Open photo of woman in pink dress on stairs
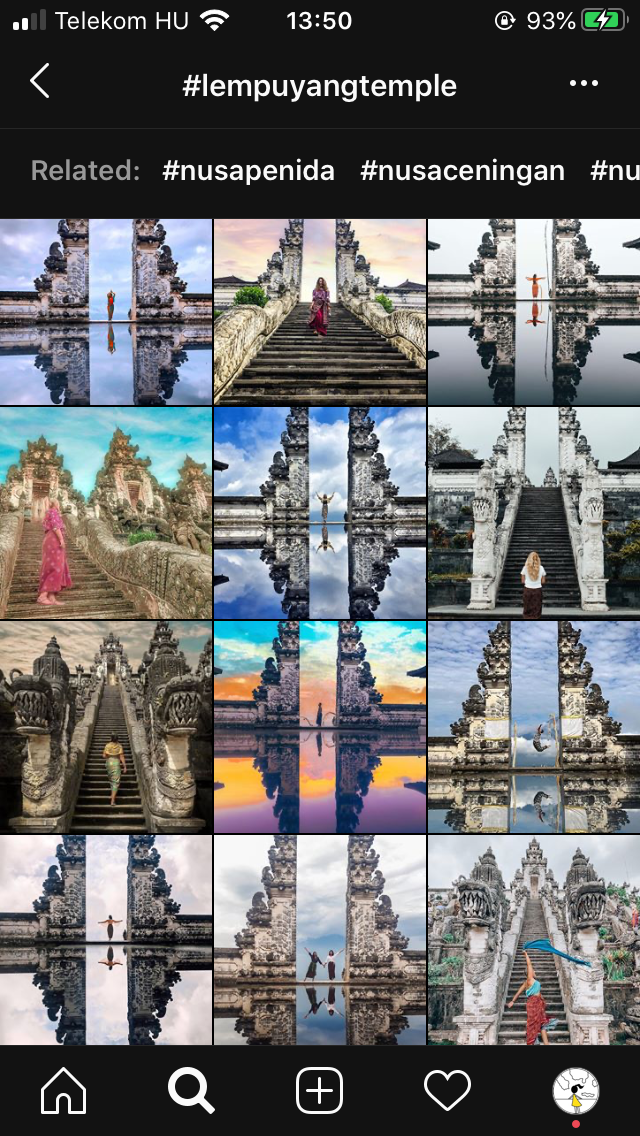The height and width of the screenshot is (1136, 640). pos(105,513)
